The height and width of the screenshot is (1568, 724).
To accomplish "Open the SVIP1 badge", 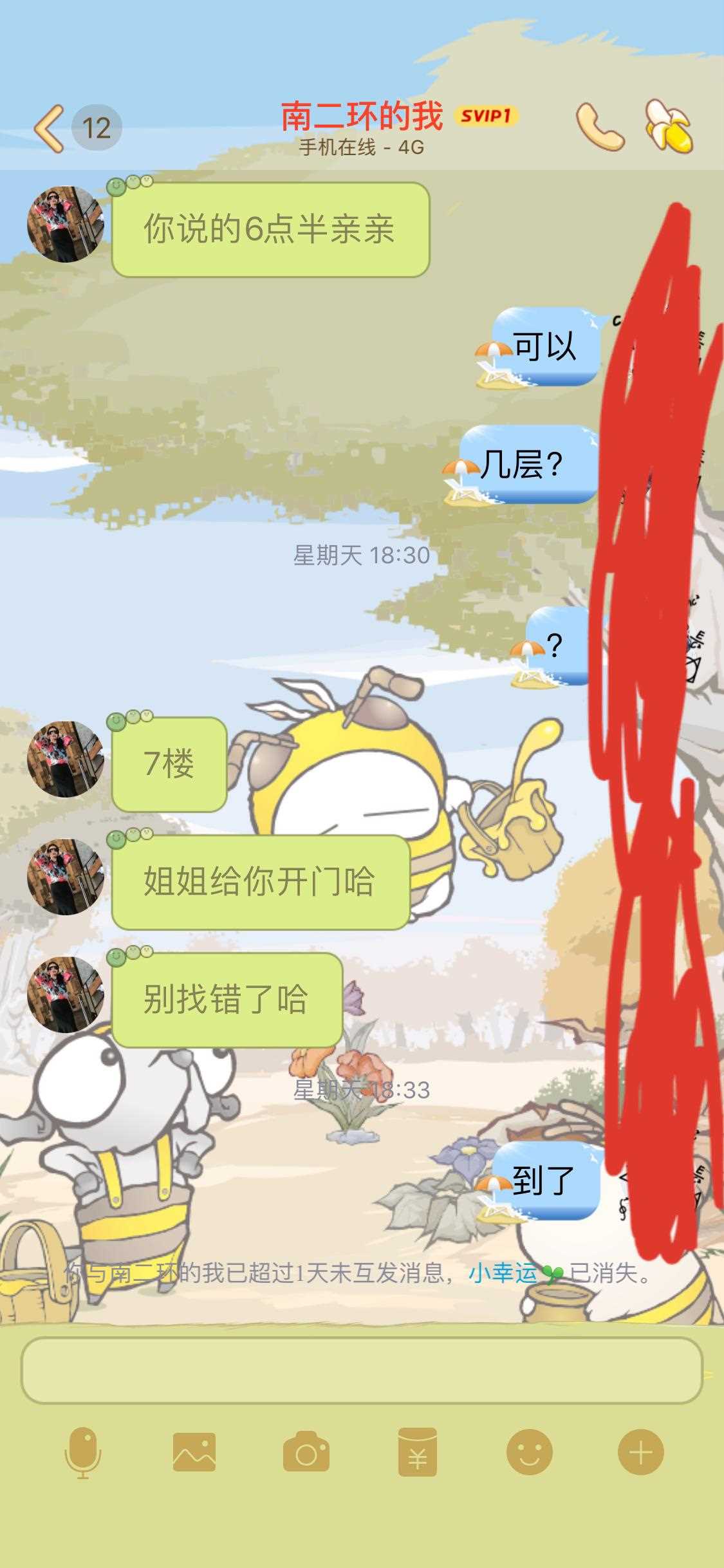I will point(486,116).
